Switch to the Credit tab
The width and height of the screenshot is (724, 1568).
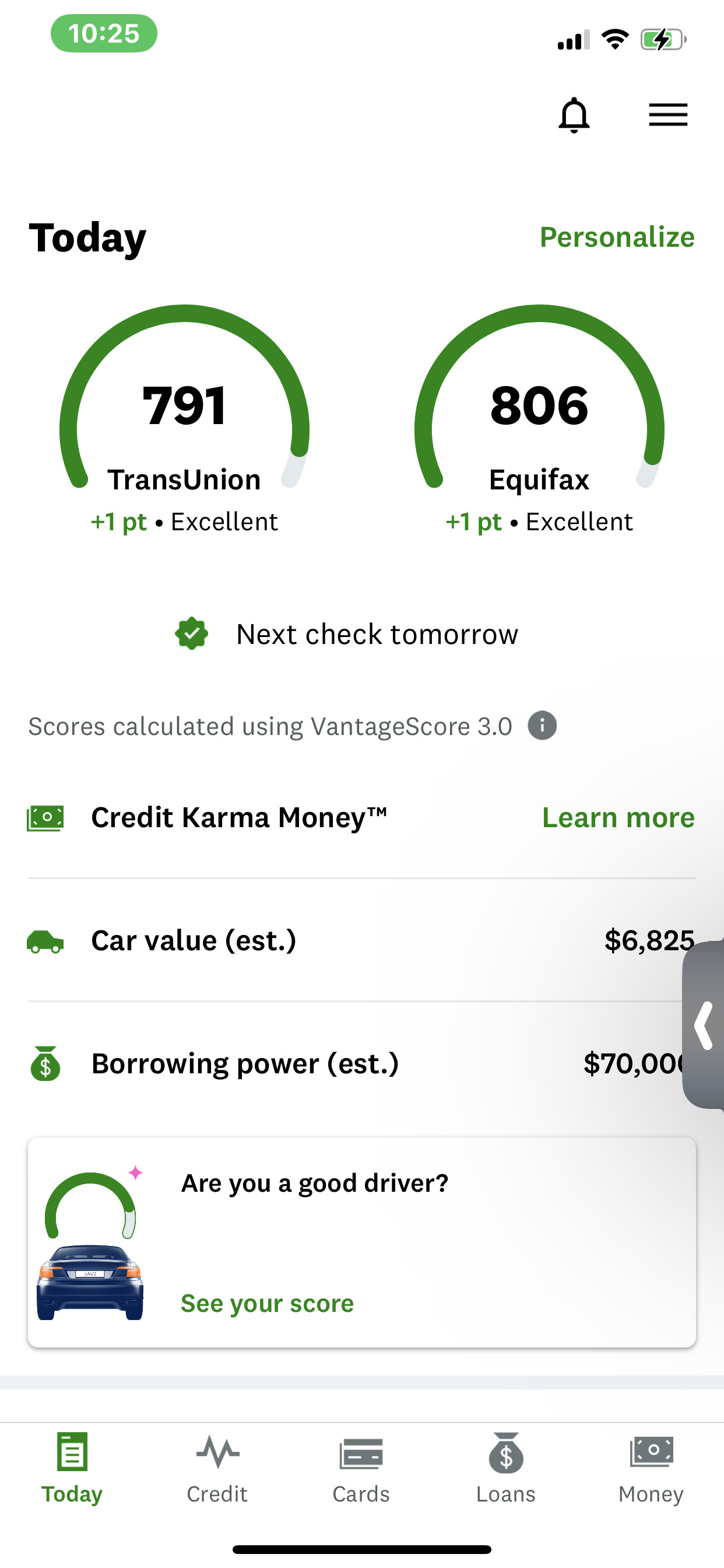click(x=217, y=1468)
